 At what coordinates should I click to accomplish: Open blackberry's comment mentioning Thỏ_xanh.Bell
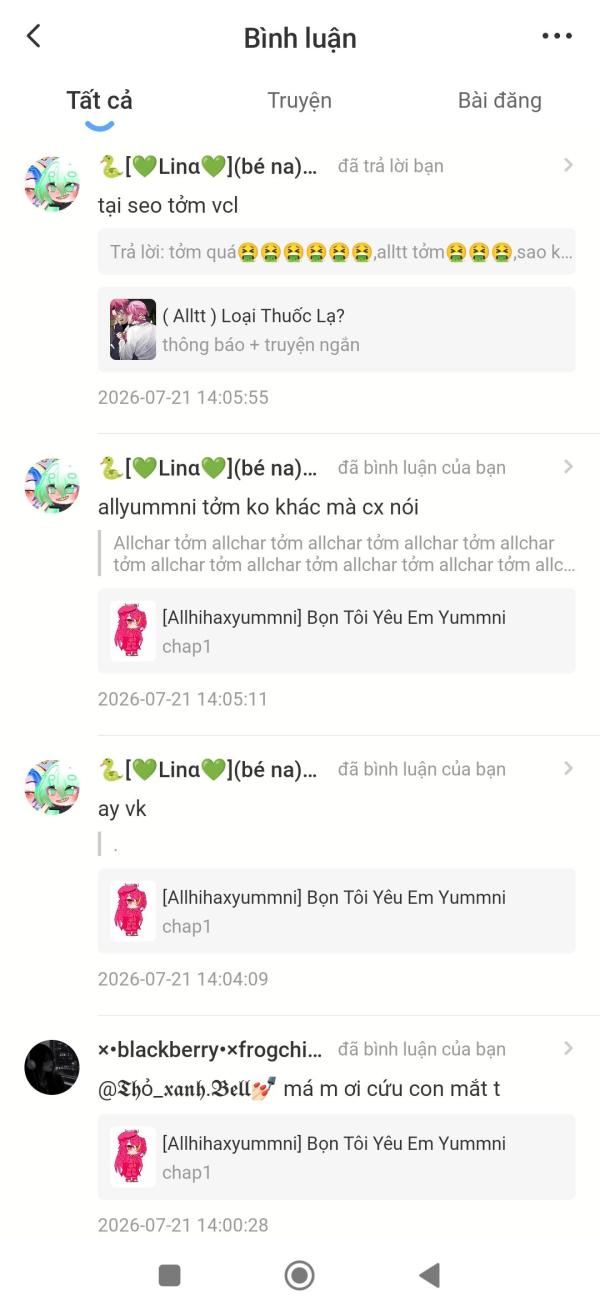point(299,1089)
